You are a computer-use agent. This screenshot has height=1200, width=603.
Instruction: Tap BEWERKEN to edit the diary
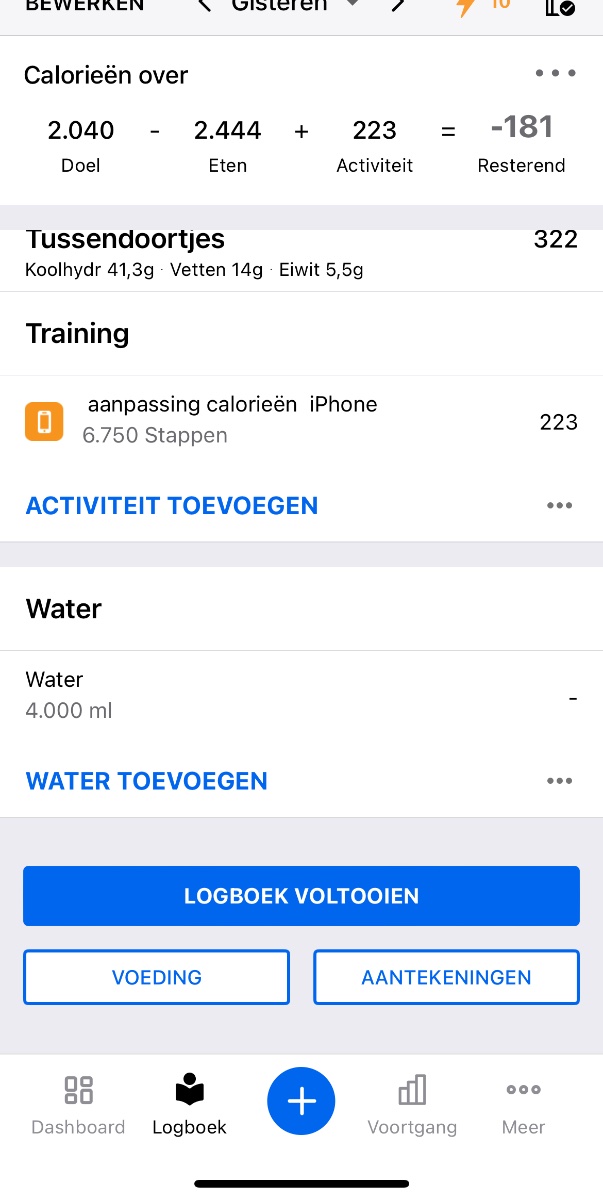(x=84, y=6)
